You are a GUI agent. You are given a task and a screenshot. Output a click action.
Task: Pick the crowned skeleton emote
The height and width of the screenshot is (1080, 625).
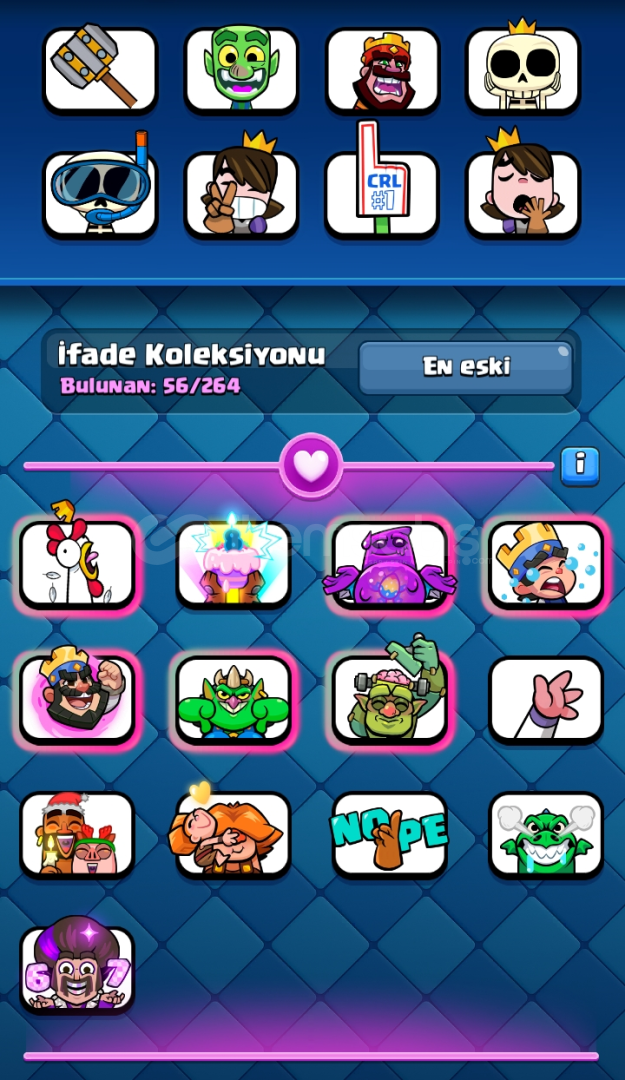click(523, 69)
